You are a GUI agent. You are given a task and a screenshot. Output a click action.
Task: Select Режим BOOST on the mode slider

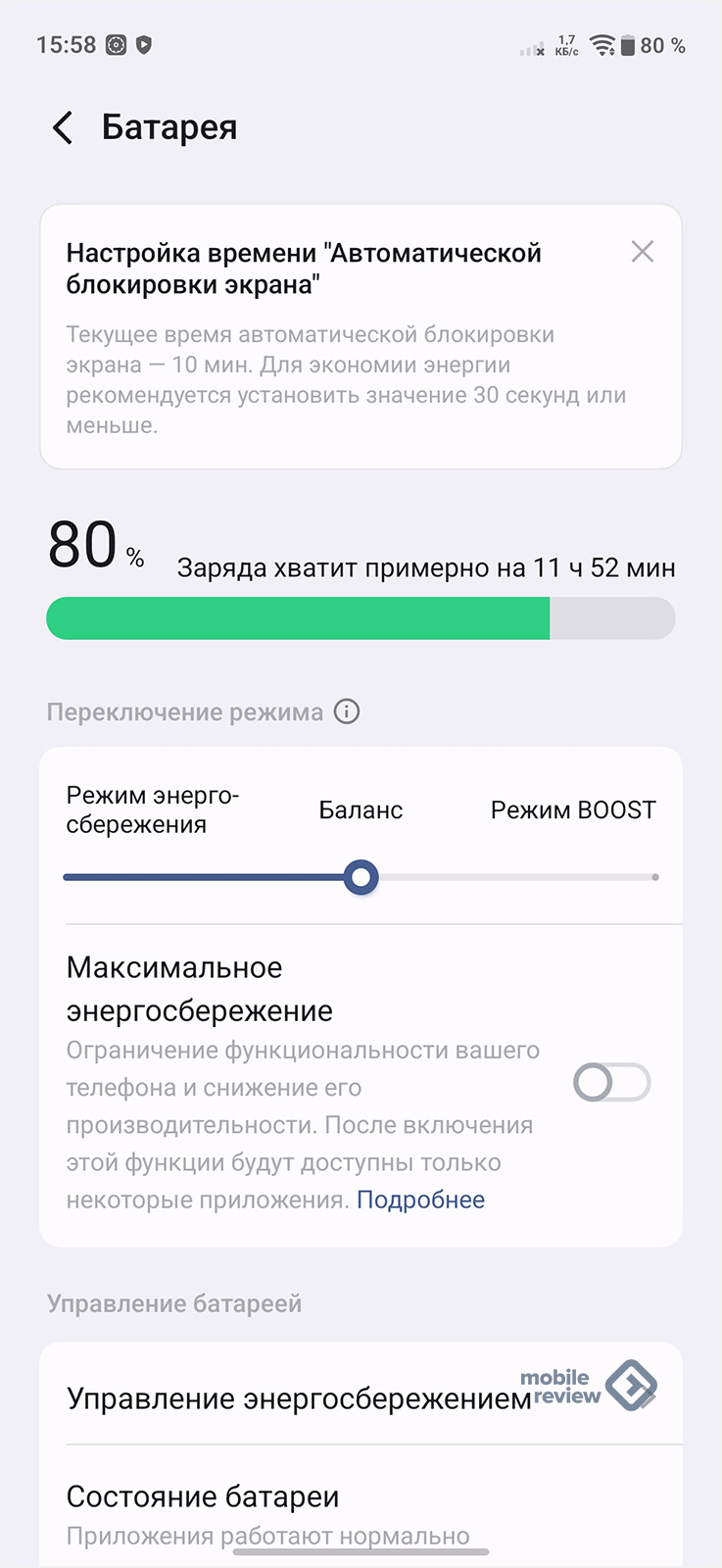pyautogui.click(x=653, y=877)
